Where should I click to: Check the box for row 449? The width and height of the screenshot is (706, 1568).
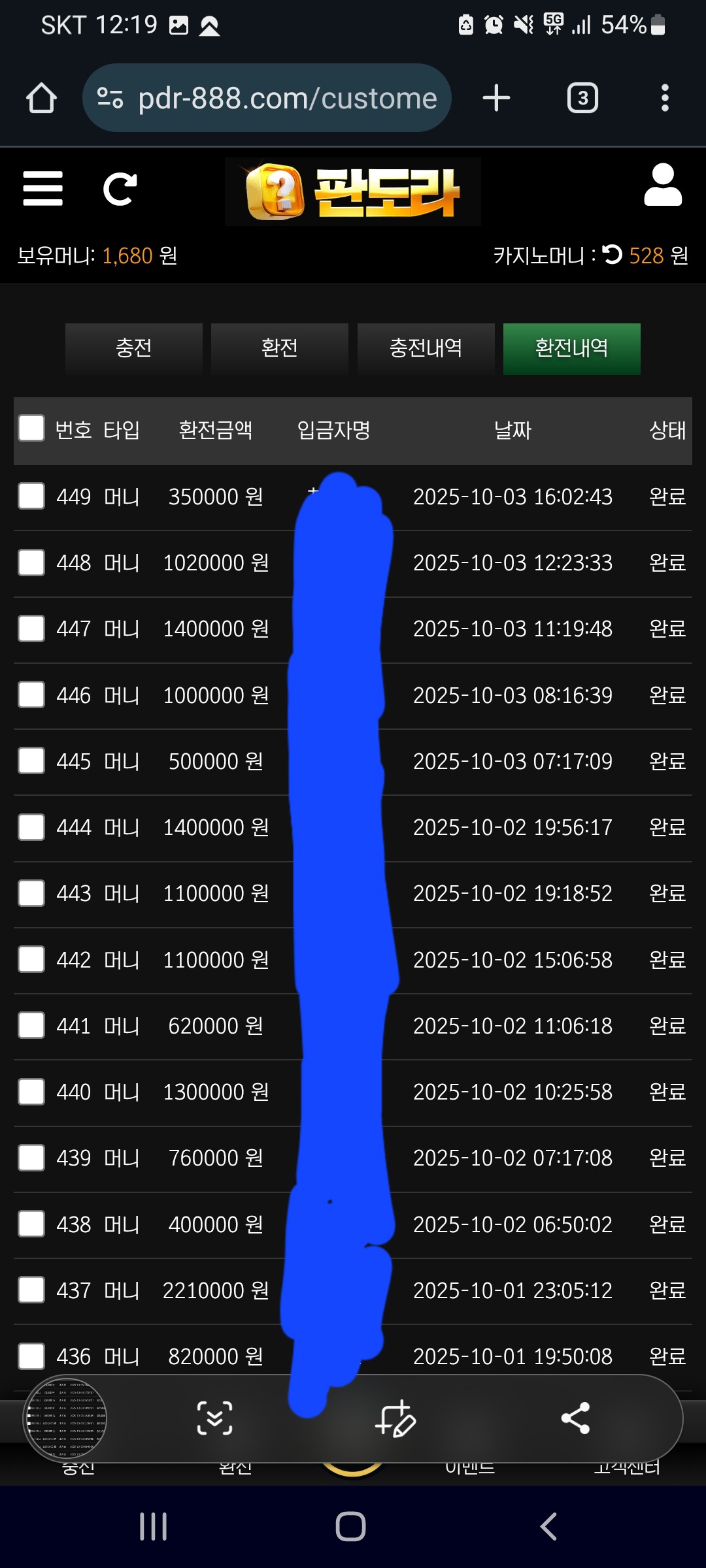(31, 496)
